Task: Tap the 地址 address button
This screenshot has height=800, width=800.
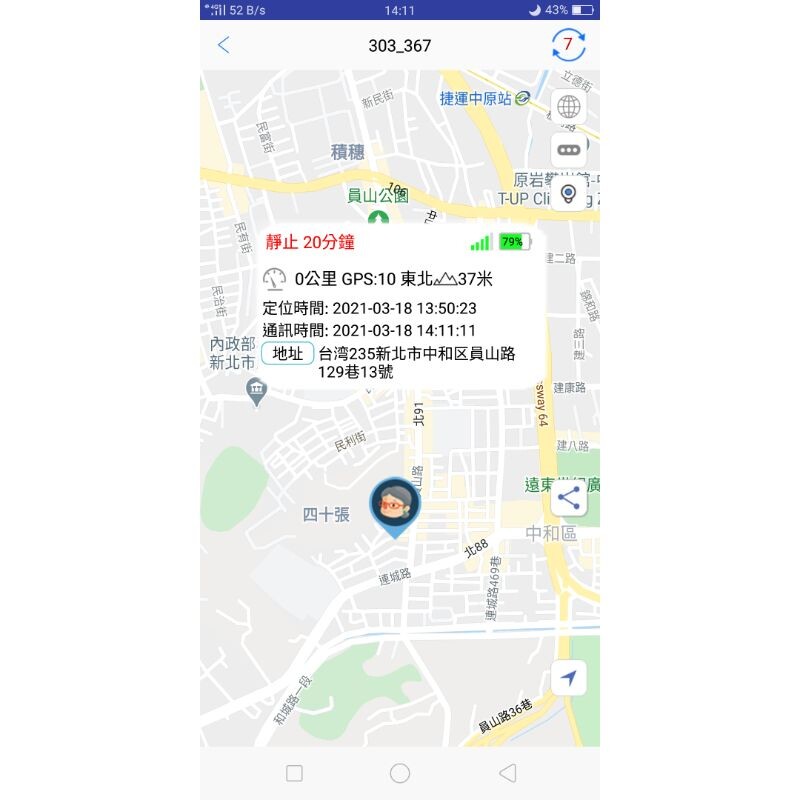Action: (x=288, y=353)
